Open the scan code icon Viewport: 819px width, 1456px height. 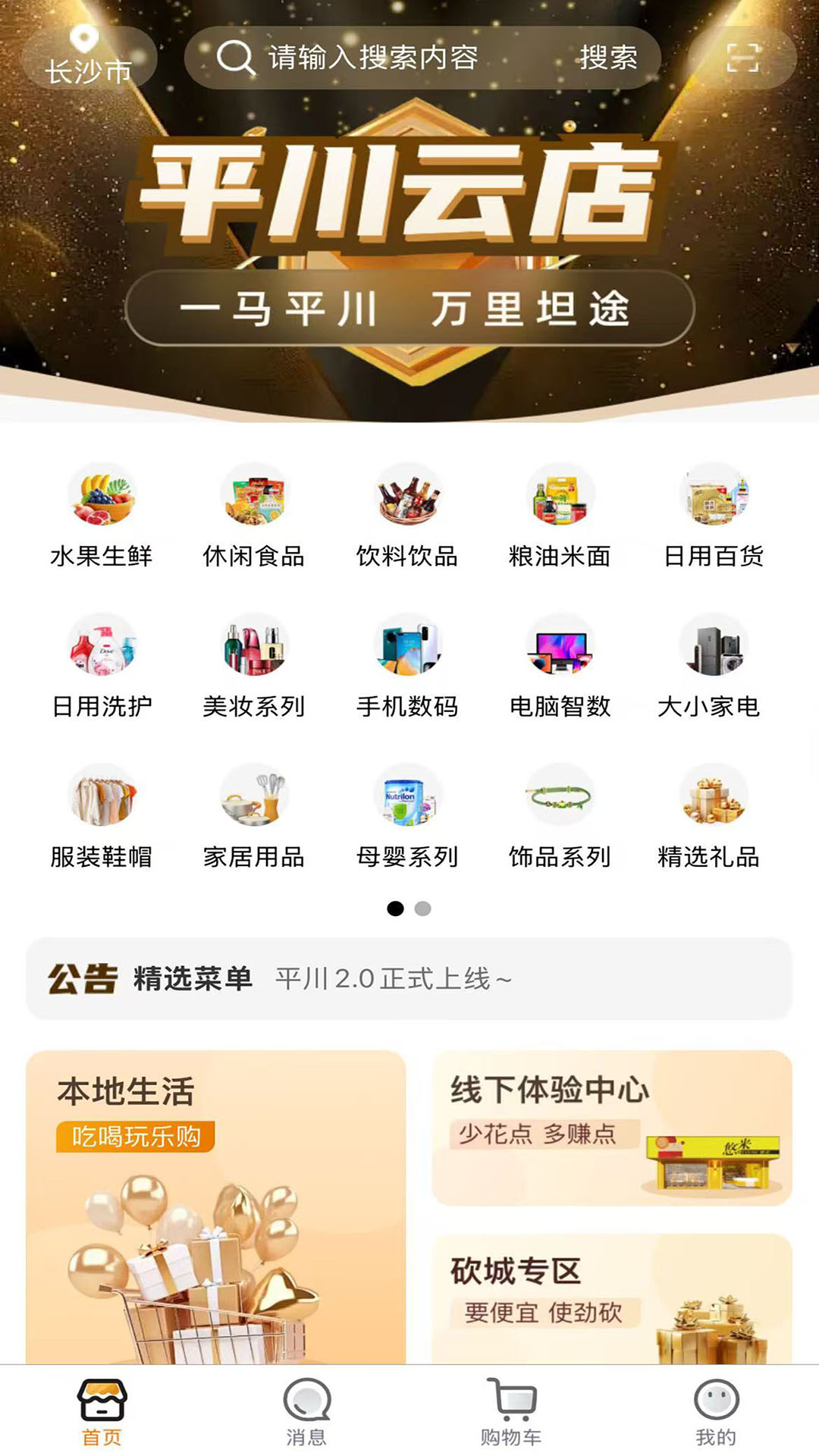coord(742,58)
